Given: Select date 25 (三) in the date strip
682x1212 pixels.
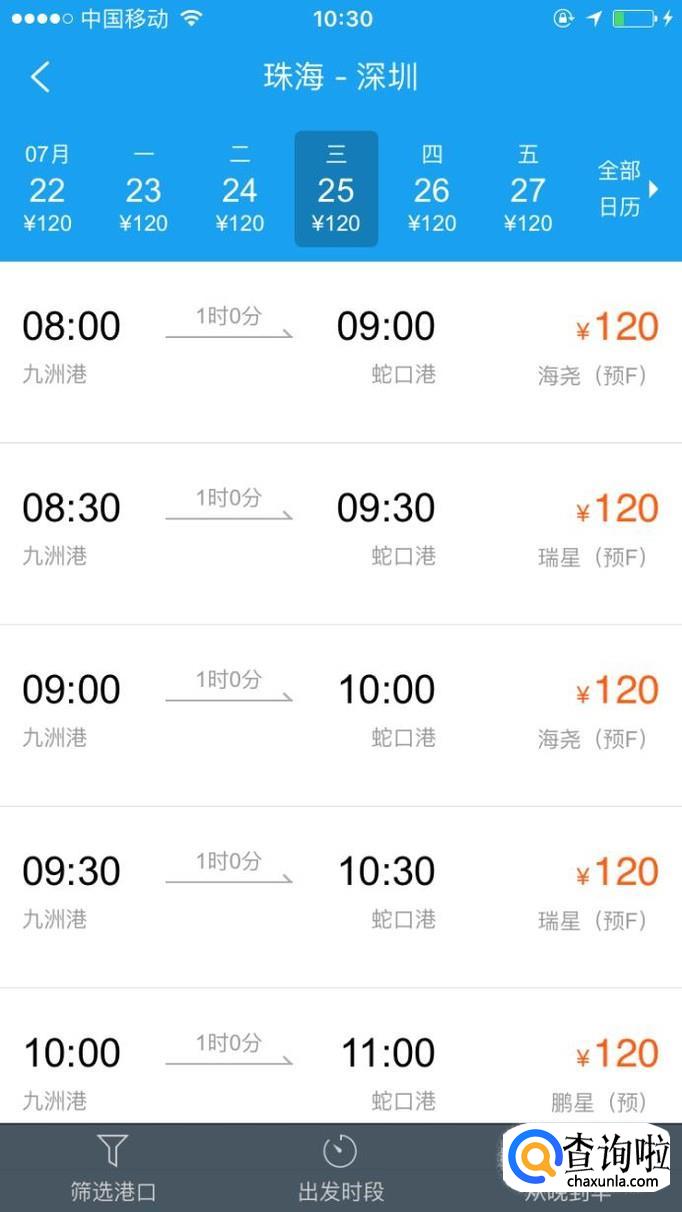Looking at the screenshot, I should tap(336, 189).
